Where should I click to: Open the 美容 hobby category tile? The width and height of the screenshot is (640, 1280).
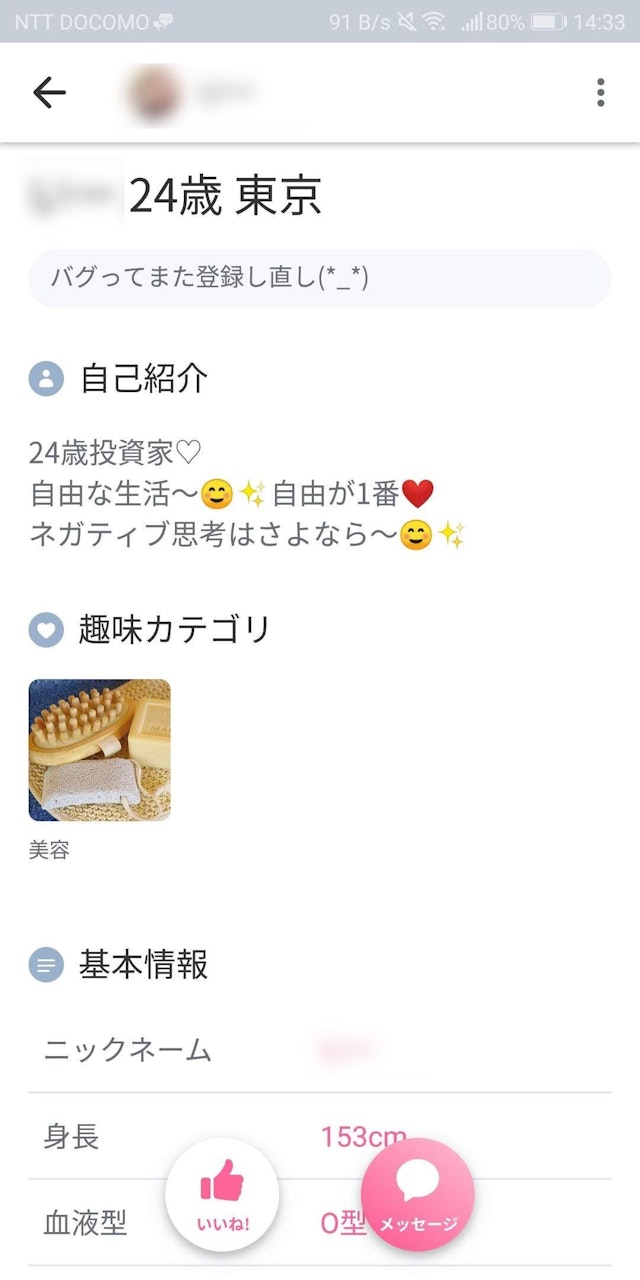point(99,750)
